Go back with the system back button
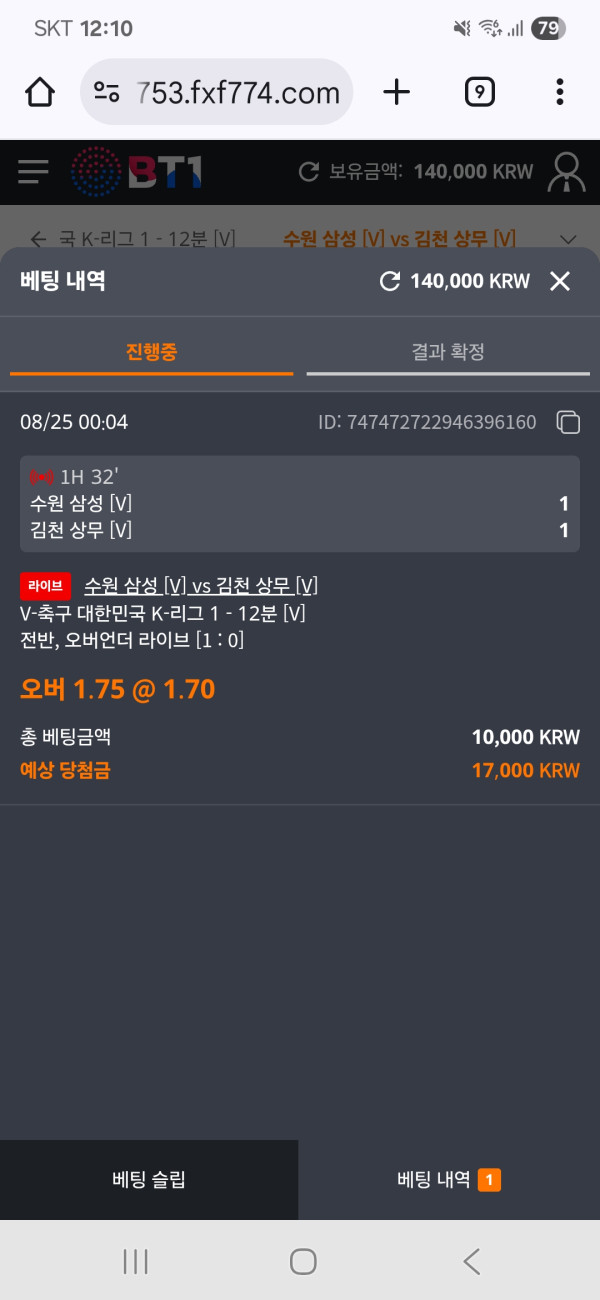600x1300 pixels. click(x=472, y=1262)
